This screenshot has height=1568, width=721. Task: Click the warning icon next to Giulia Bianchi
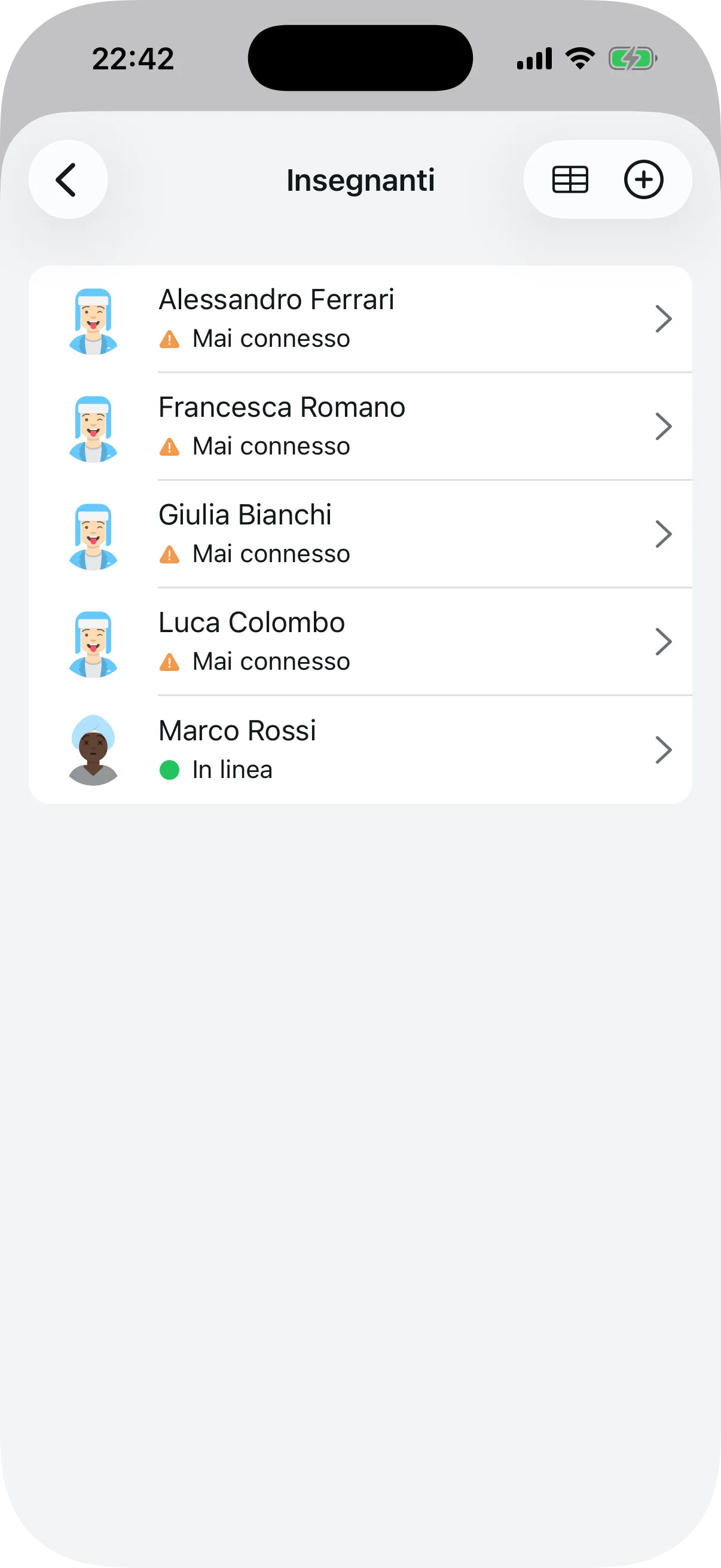[x=170, y=554]
